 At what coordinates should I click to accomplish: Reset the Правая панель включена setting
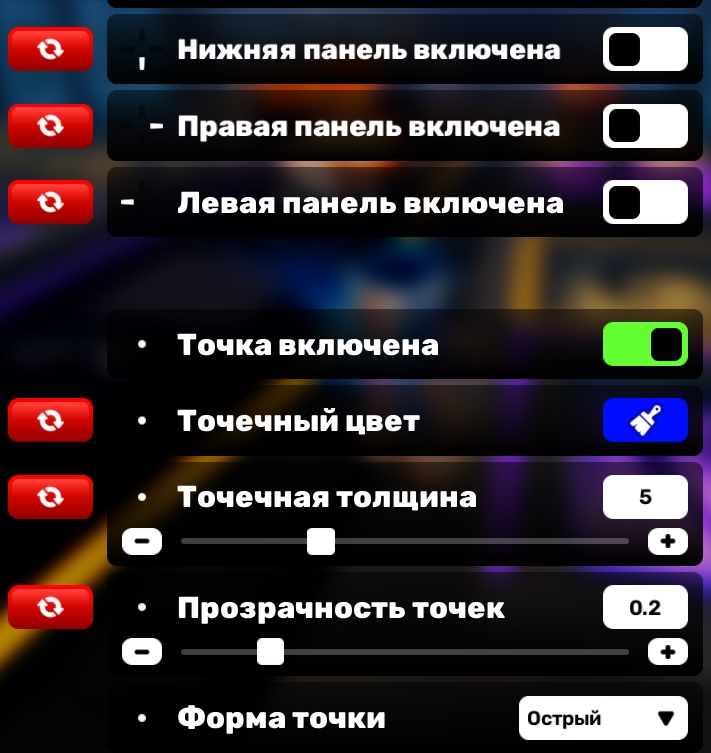pyautogui.click(x=50, y=126)
